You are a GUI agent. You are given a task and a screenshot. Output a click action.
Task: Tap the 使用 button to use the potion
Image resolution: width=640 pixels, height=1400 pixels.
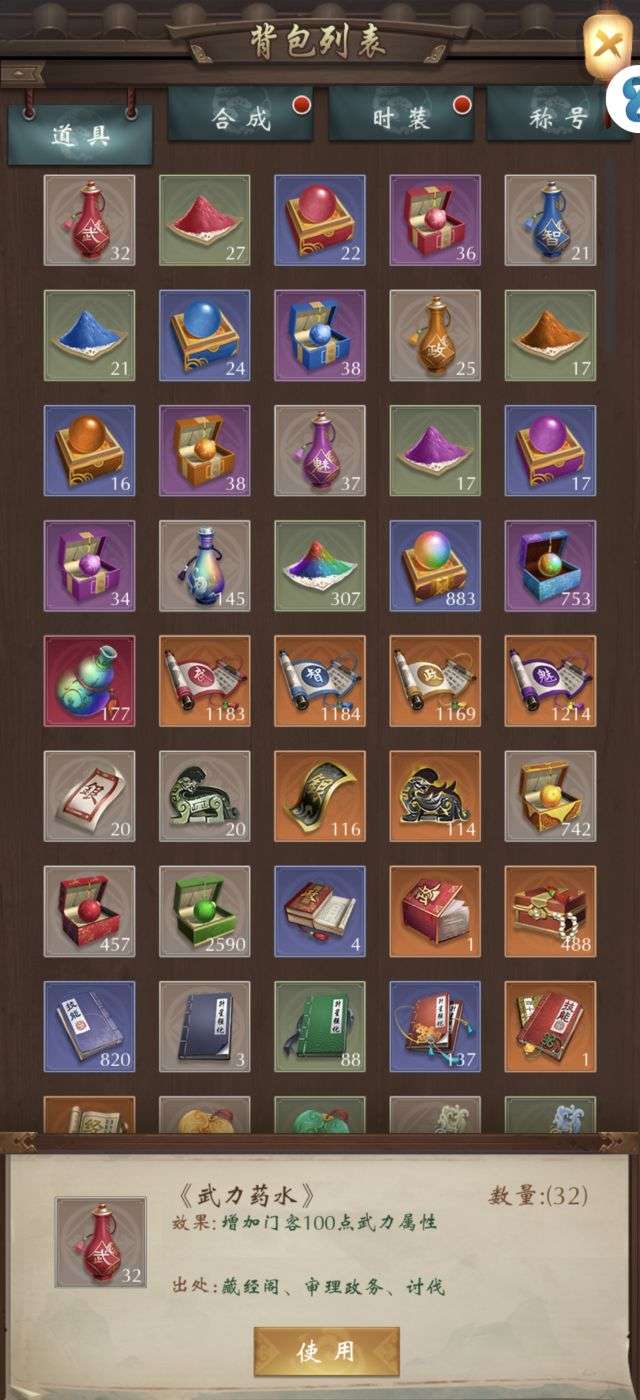pyautogui.click(x=326, y=1351)
